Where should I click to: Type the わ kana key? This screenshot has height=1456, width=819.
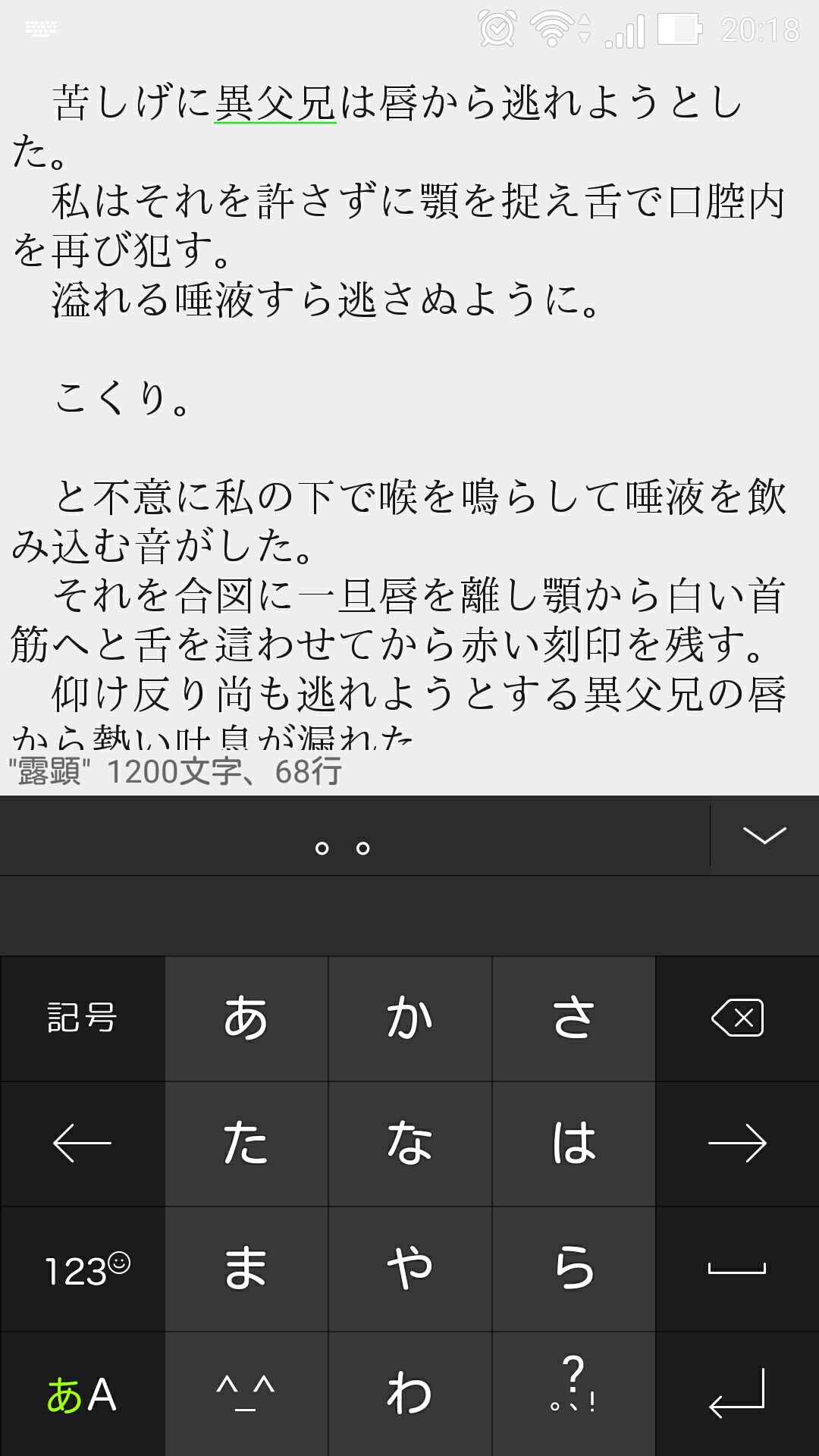[x=409, y=1394]
